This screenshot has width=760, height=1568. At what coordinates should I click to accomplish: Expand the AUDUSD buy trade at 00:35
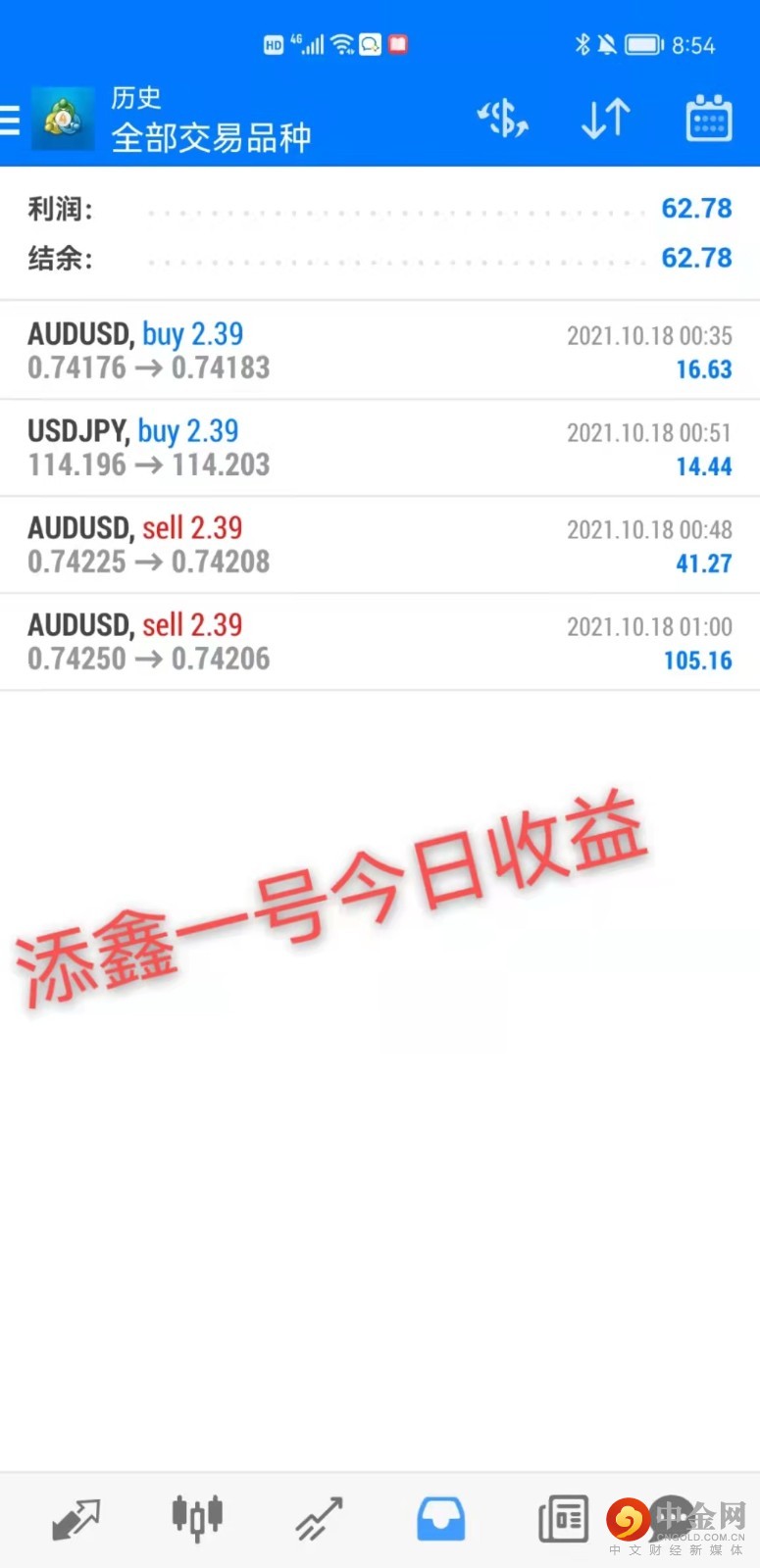380,351
